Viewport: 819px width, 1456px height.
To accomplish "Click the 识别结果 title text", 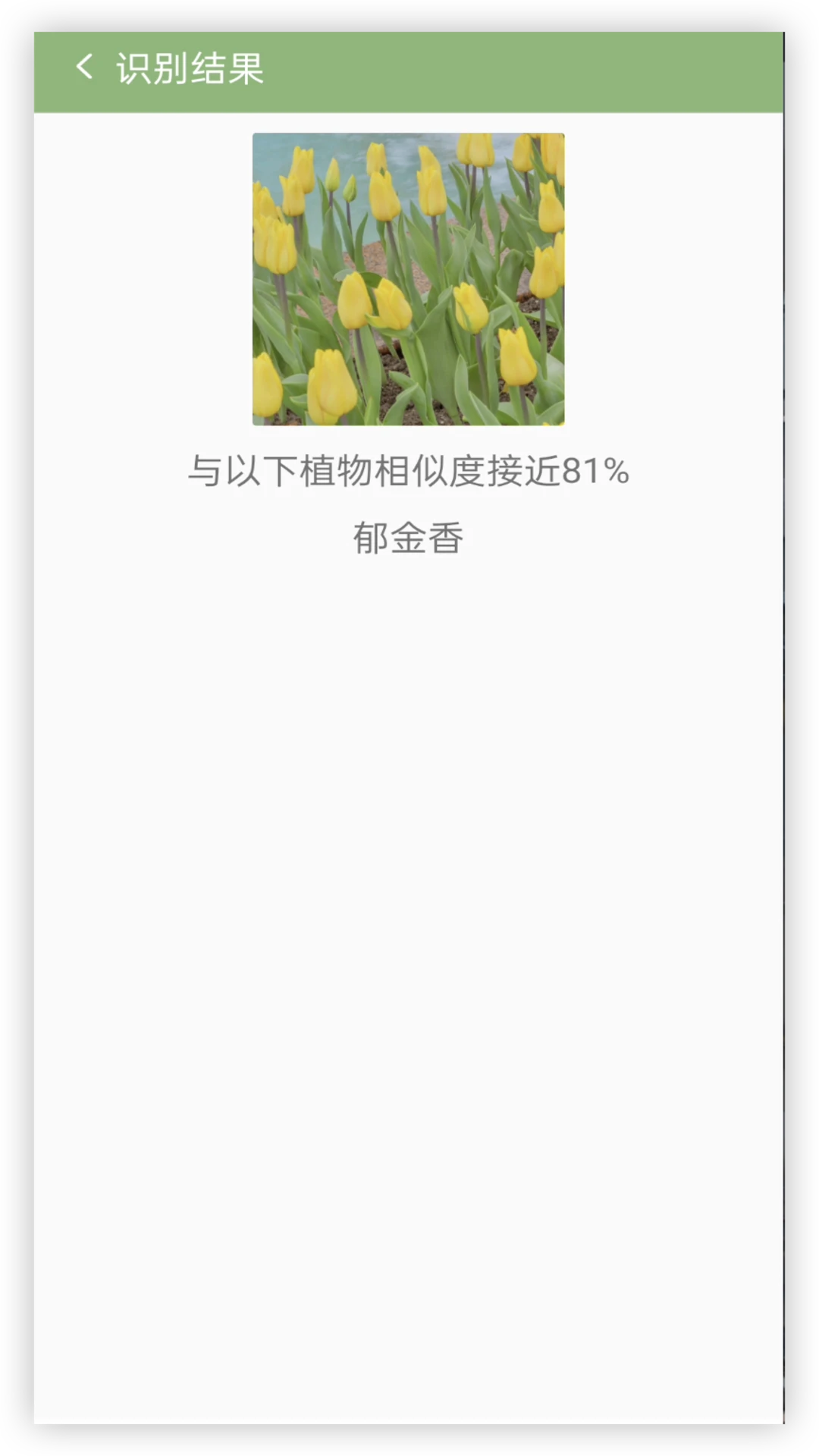I will tap(188, 68).
